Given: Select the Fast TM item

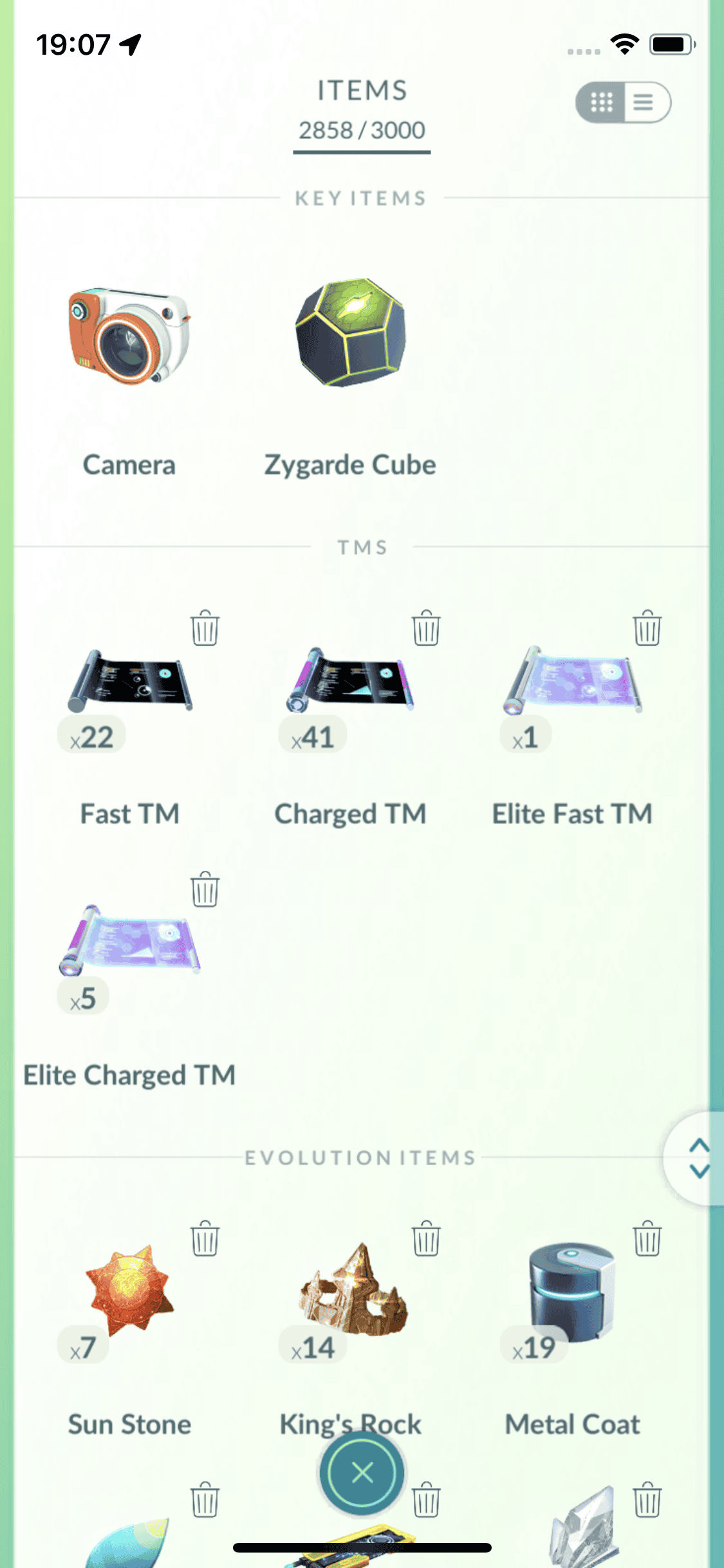Looking at the screenshot, I should pos(129,681).
